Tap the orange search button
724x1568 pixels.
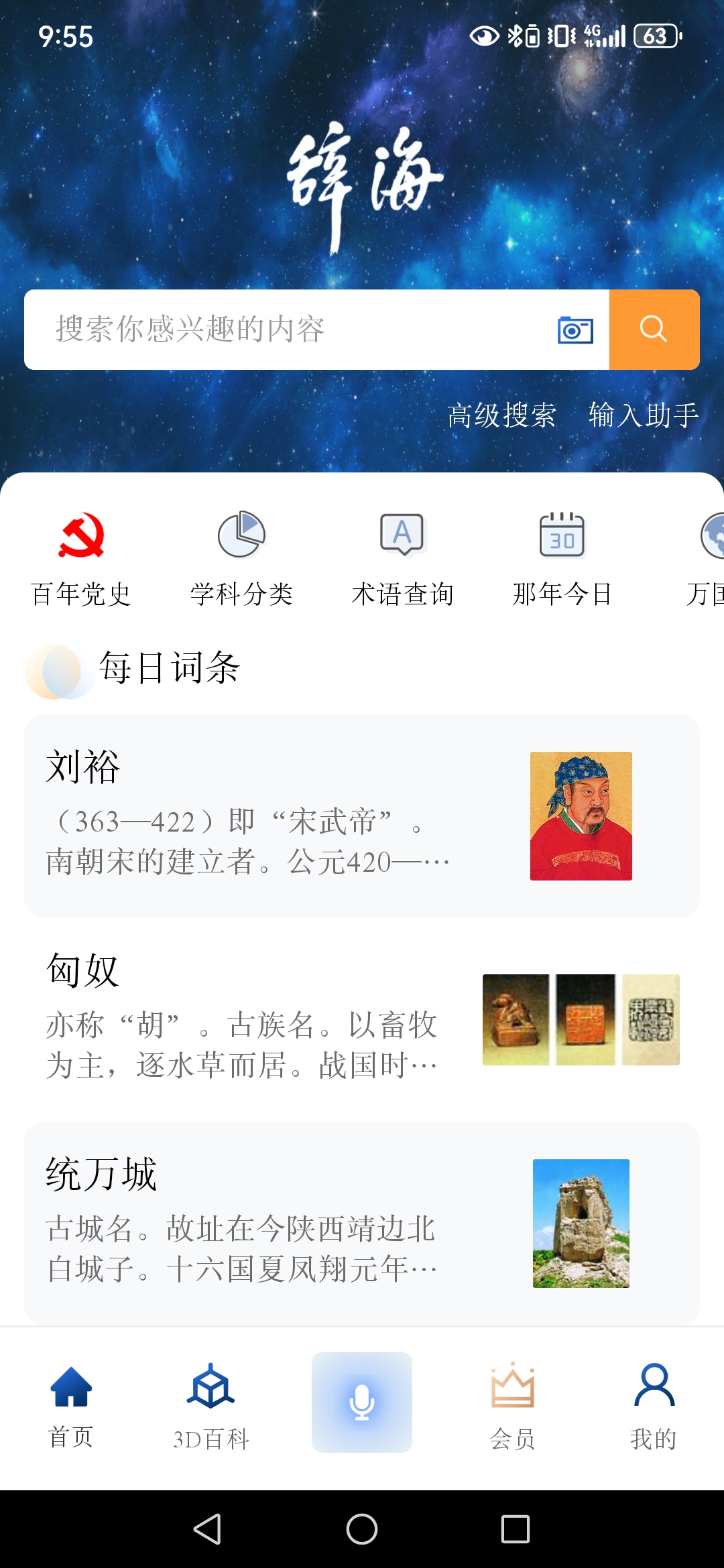654,330
